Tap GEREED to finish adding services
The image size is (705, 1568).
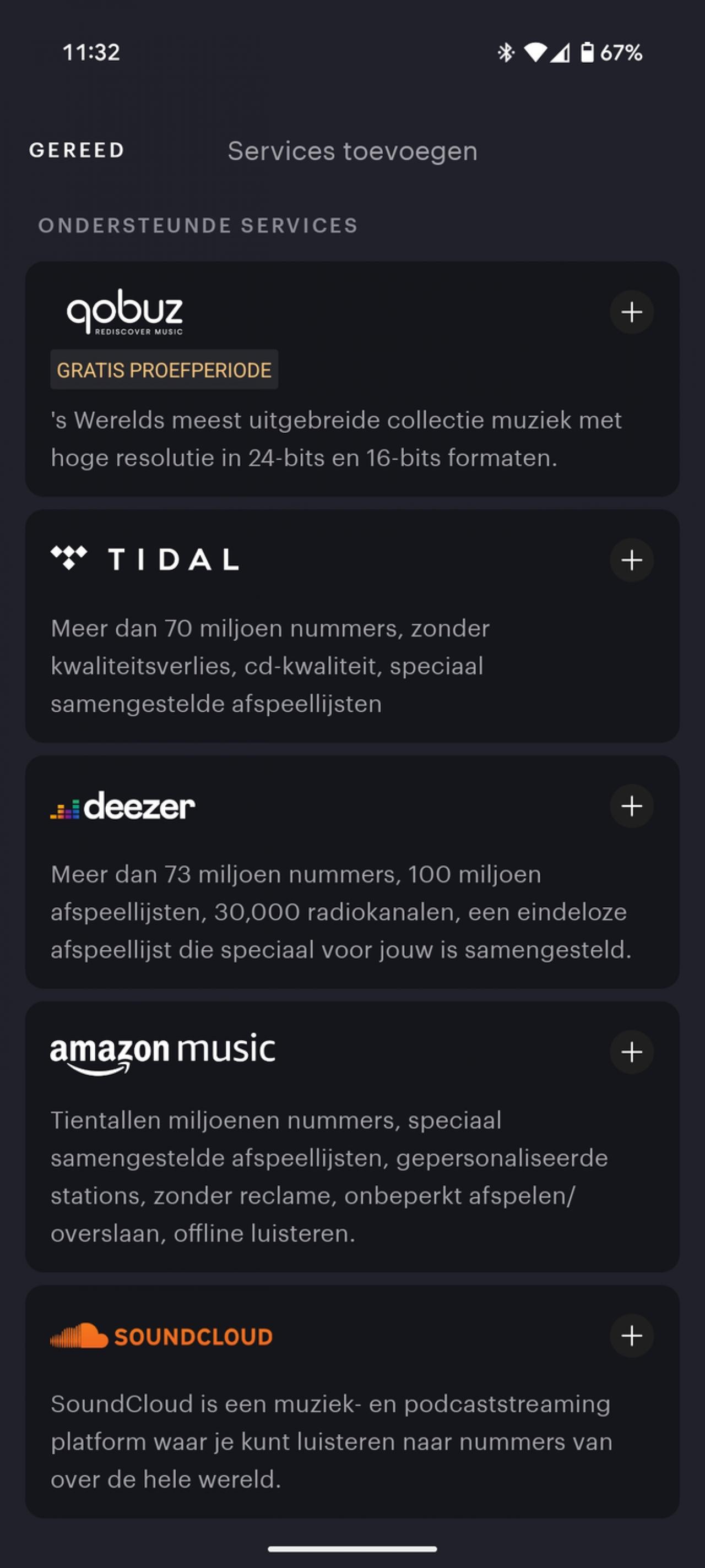[x=77, y=150]
